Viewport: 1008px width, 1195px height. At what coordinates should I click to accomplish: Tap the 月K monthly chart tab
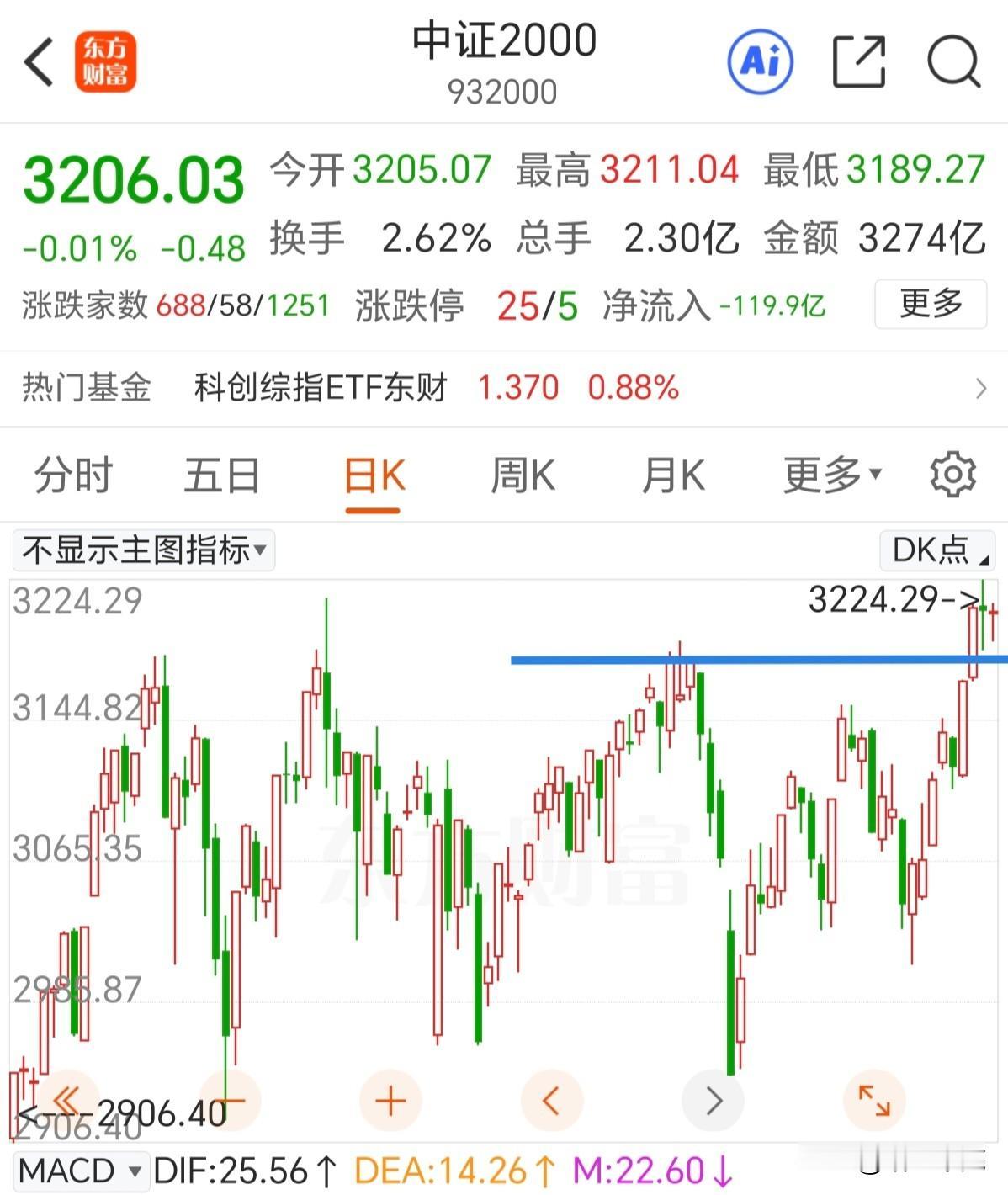pyautogui.click(x=672, y=474)
